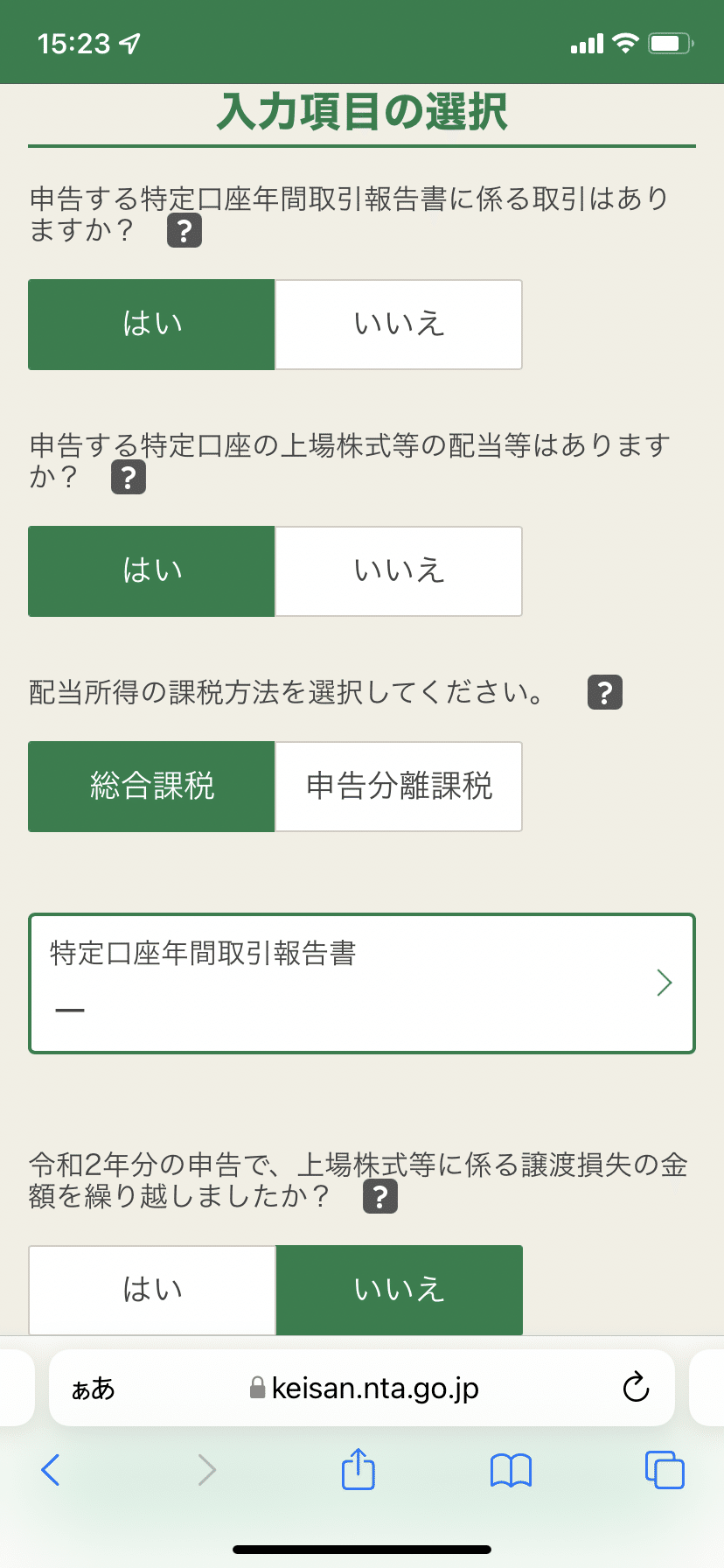Screen dimensions: 724x1568
Task: Reload the page
Action: (636, 1388)
